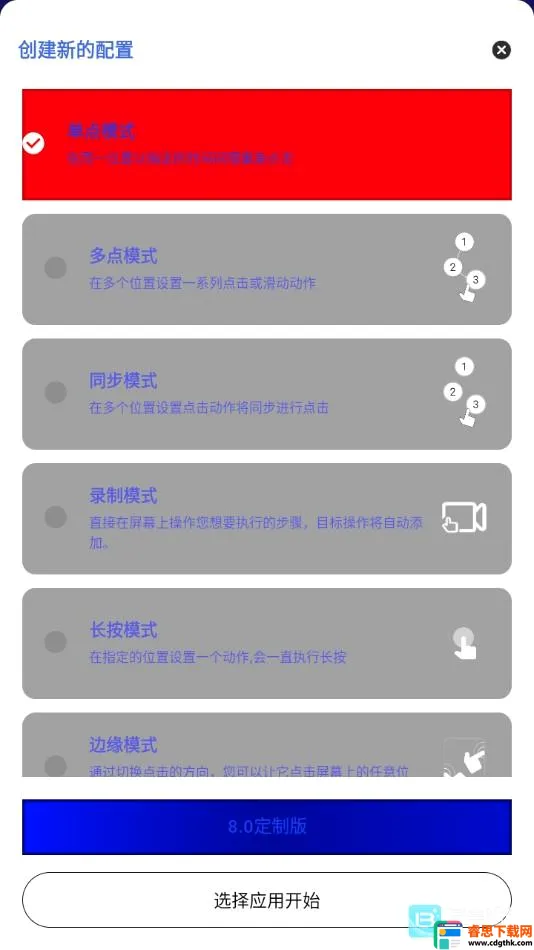
Task: Choose 长按模式
Action: (267, 643)
